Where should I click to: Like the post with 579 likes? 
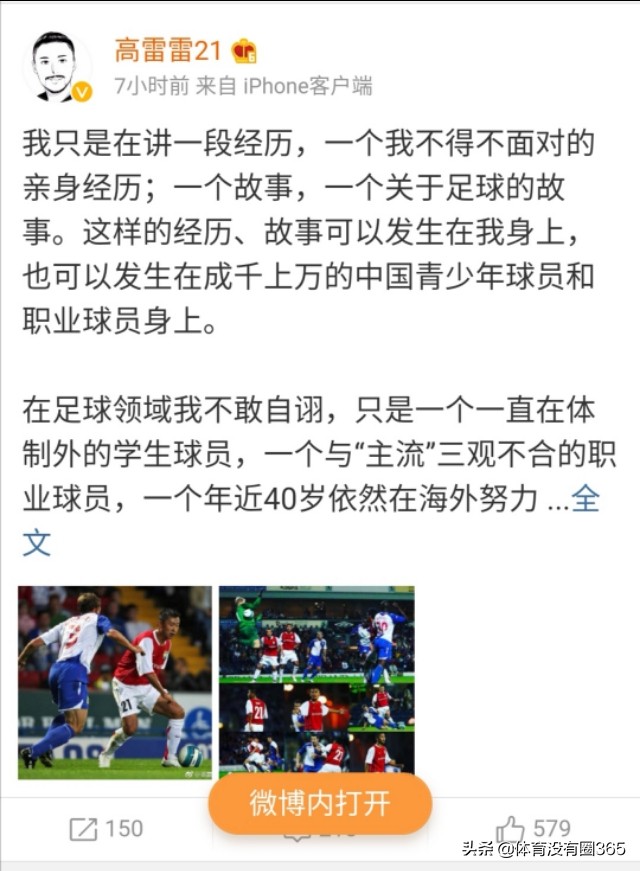(x=534, y=828)
